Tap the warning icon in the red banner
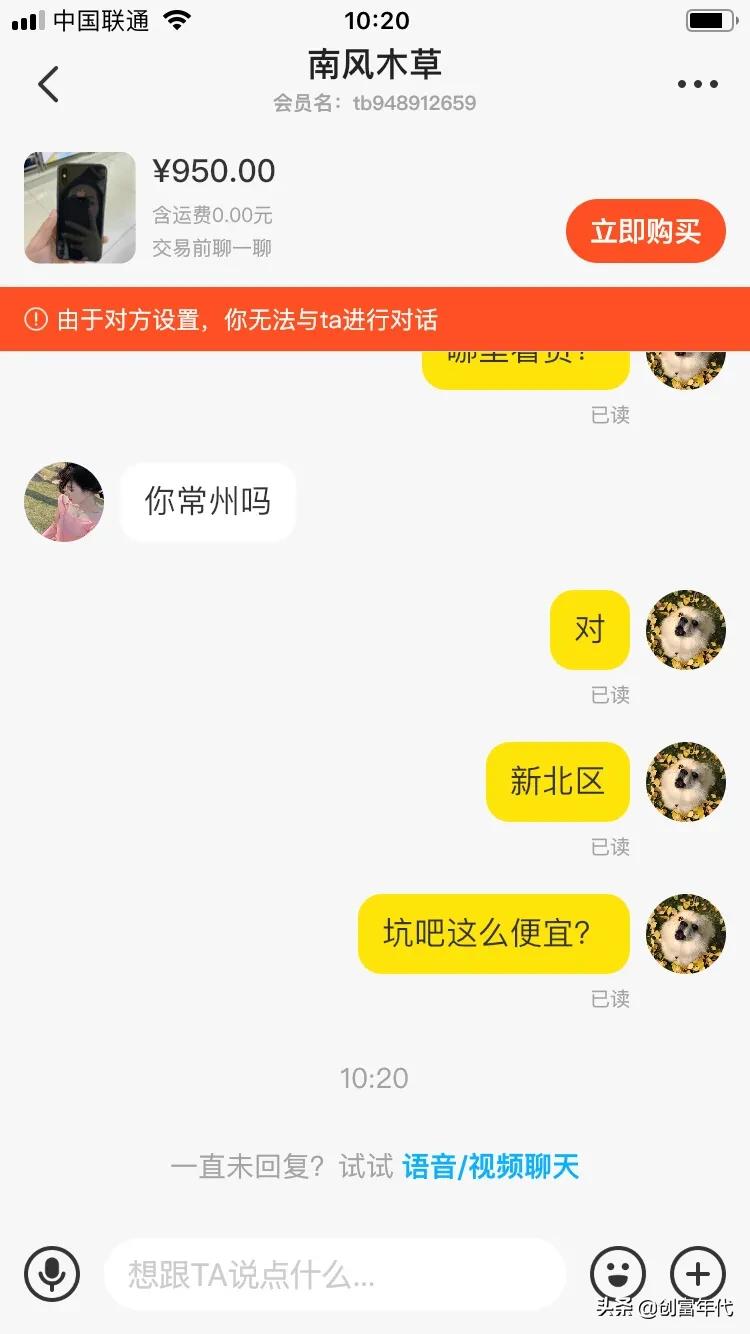 [x=34, y=319]
